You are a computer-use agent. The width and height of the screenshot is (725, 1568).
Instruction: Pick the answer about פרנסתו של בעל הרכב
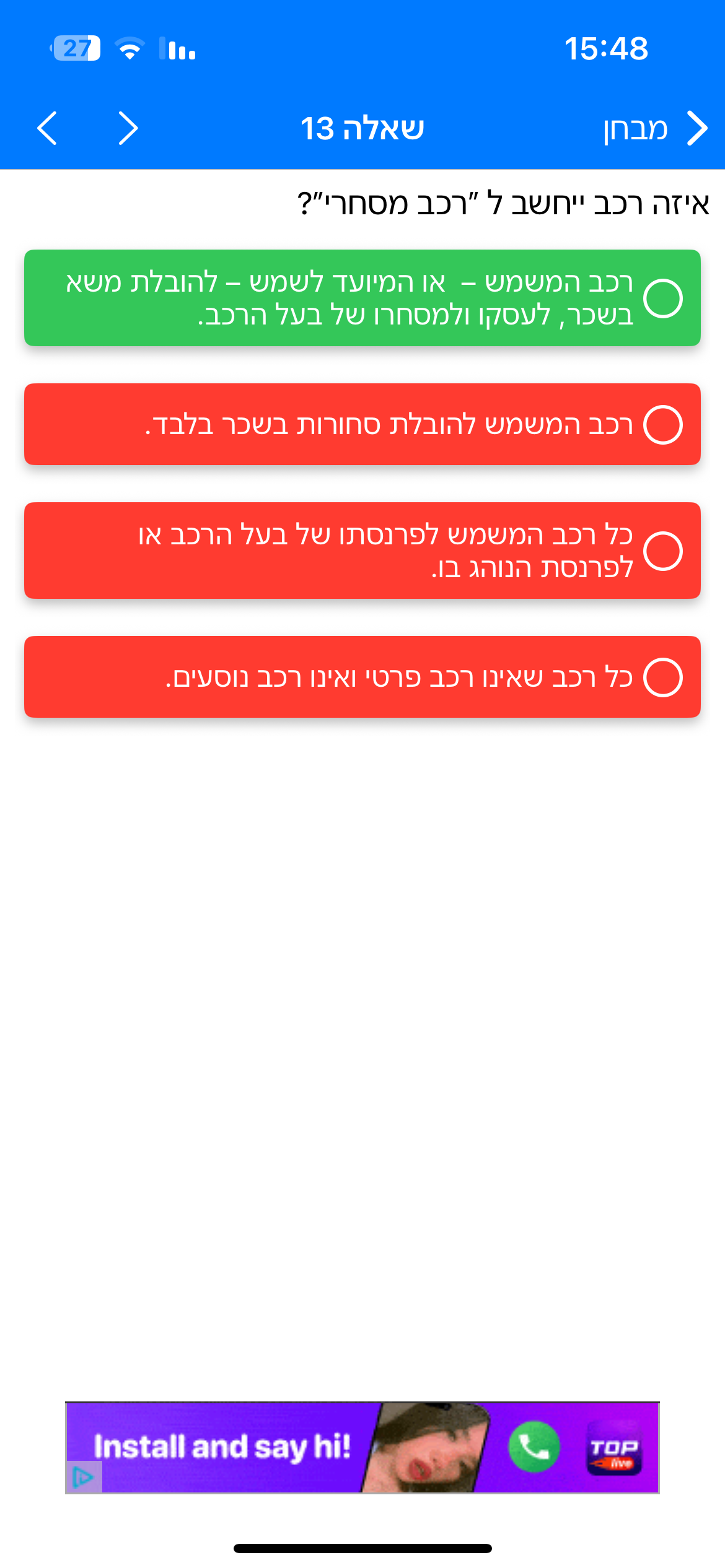click(x=362, y=551)
